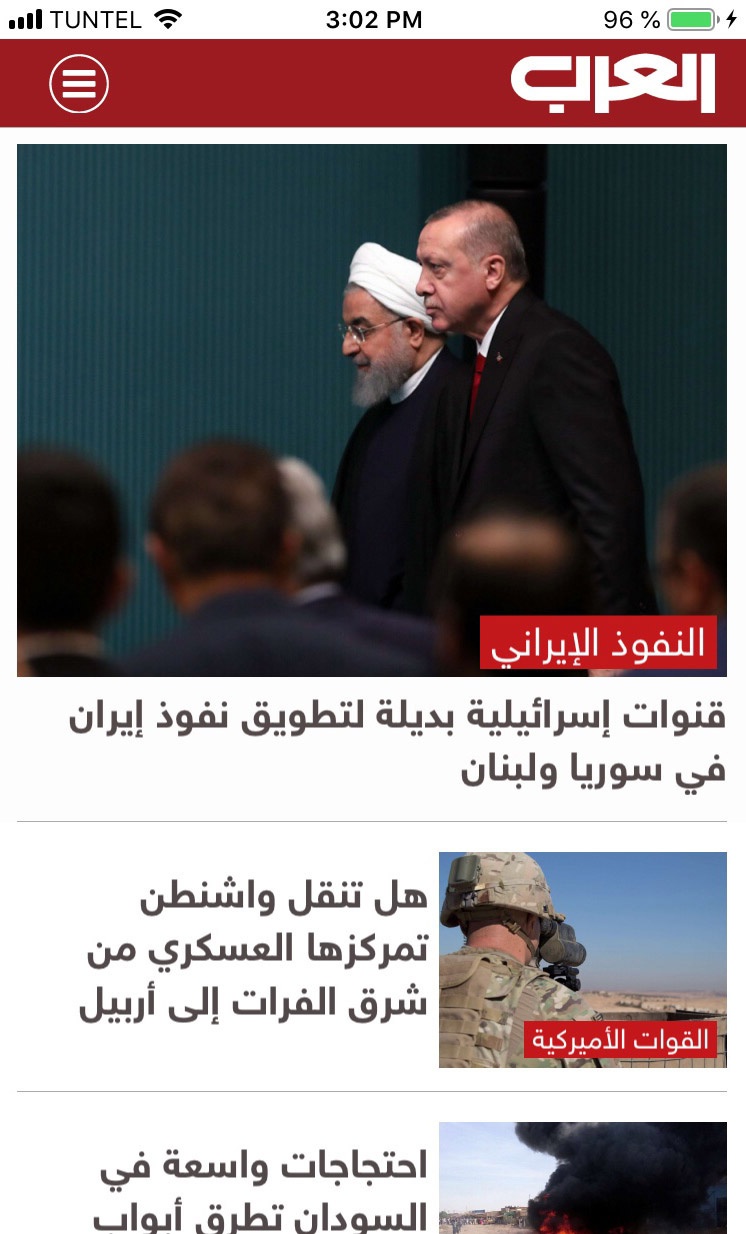
Task: Tap the النفوذ الإيراني category tag
Action: point(598,643)
